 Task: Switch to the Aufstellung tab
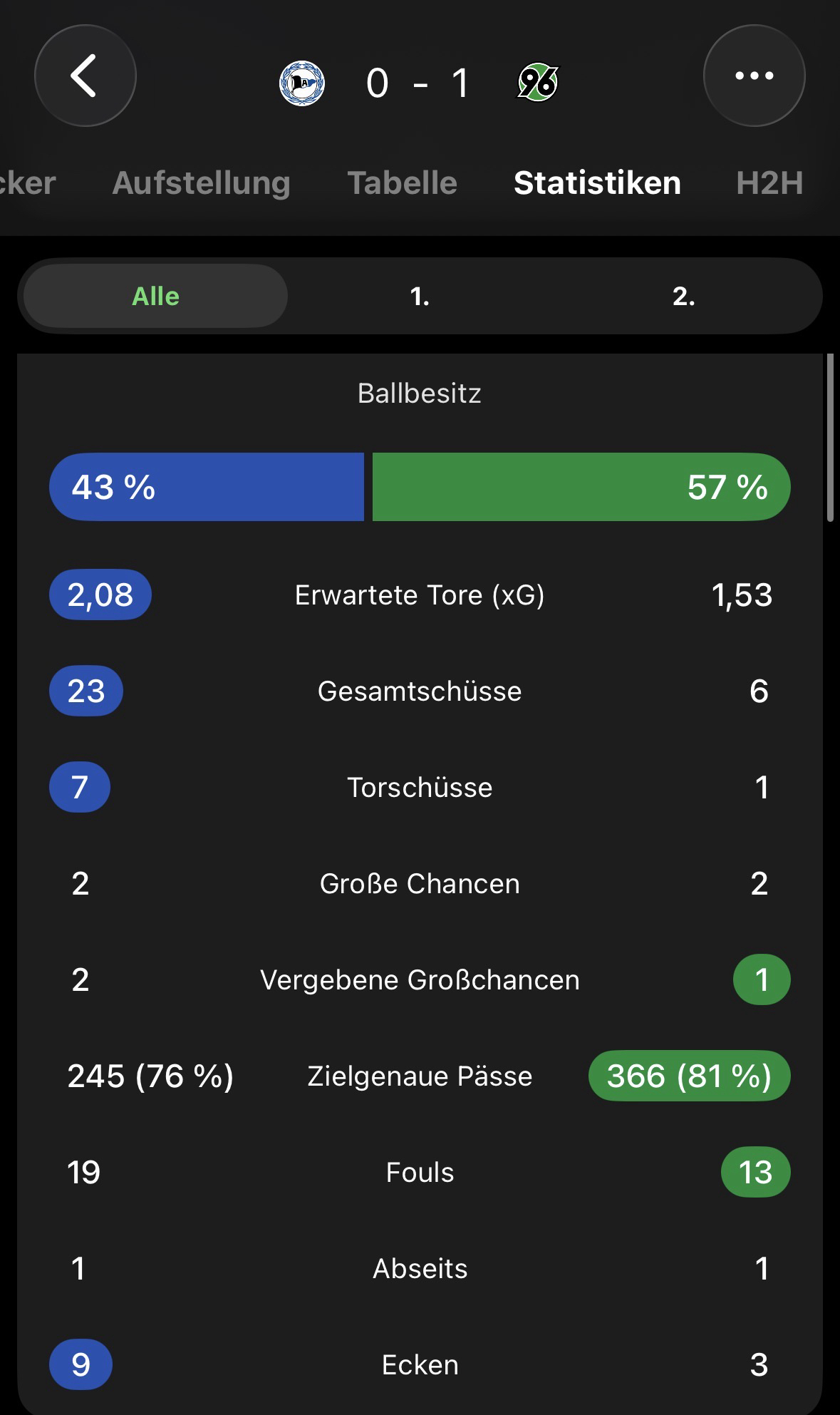(x=201, y=183)
